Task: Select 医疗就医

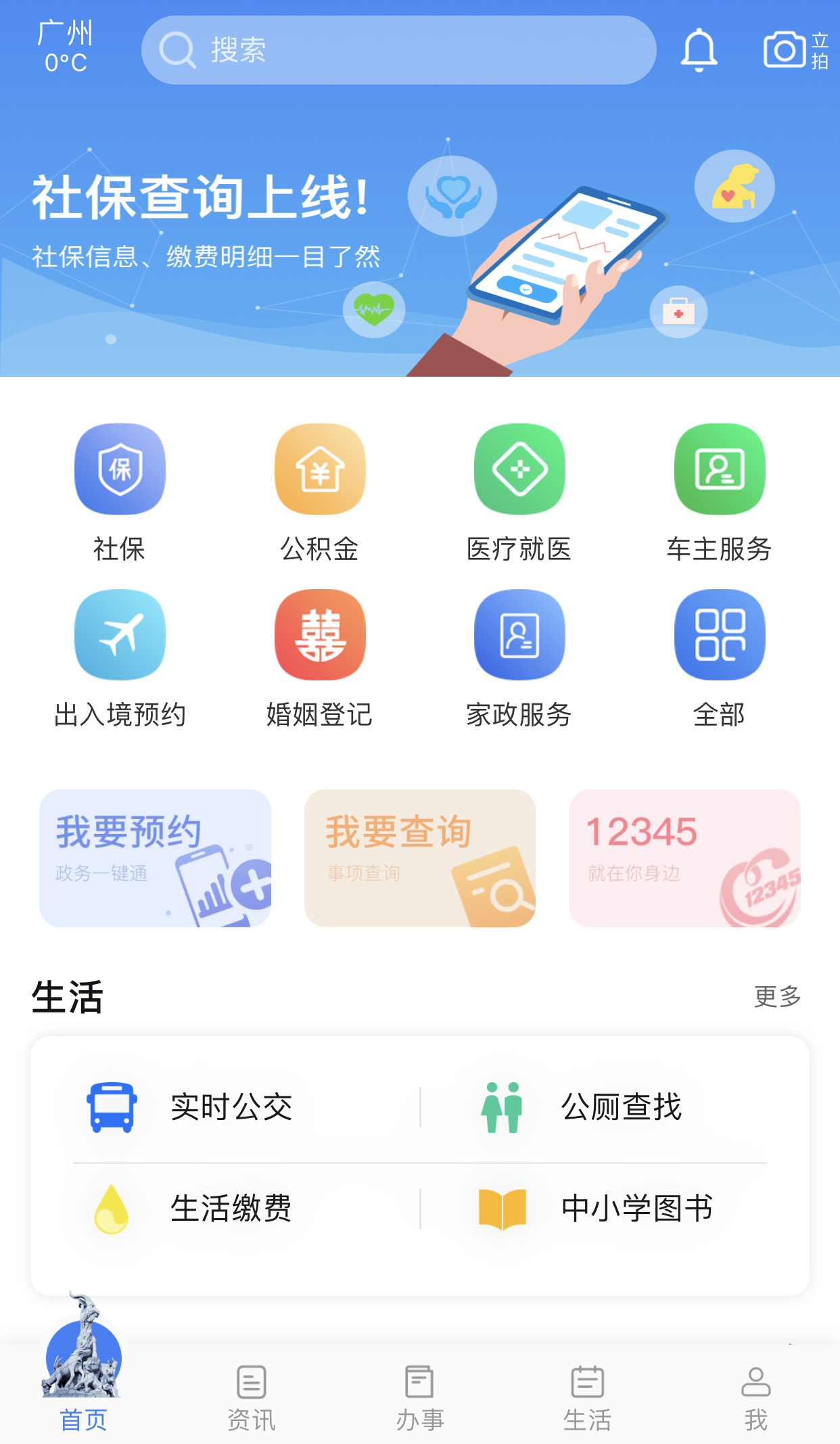Action: pyautogui.click(x=519, y=492)
